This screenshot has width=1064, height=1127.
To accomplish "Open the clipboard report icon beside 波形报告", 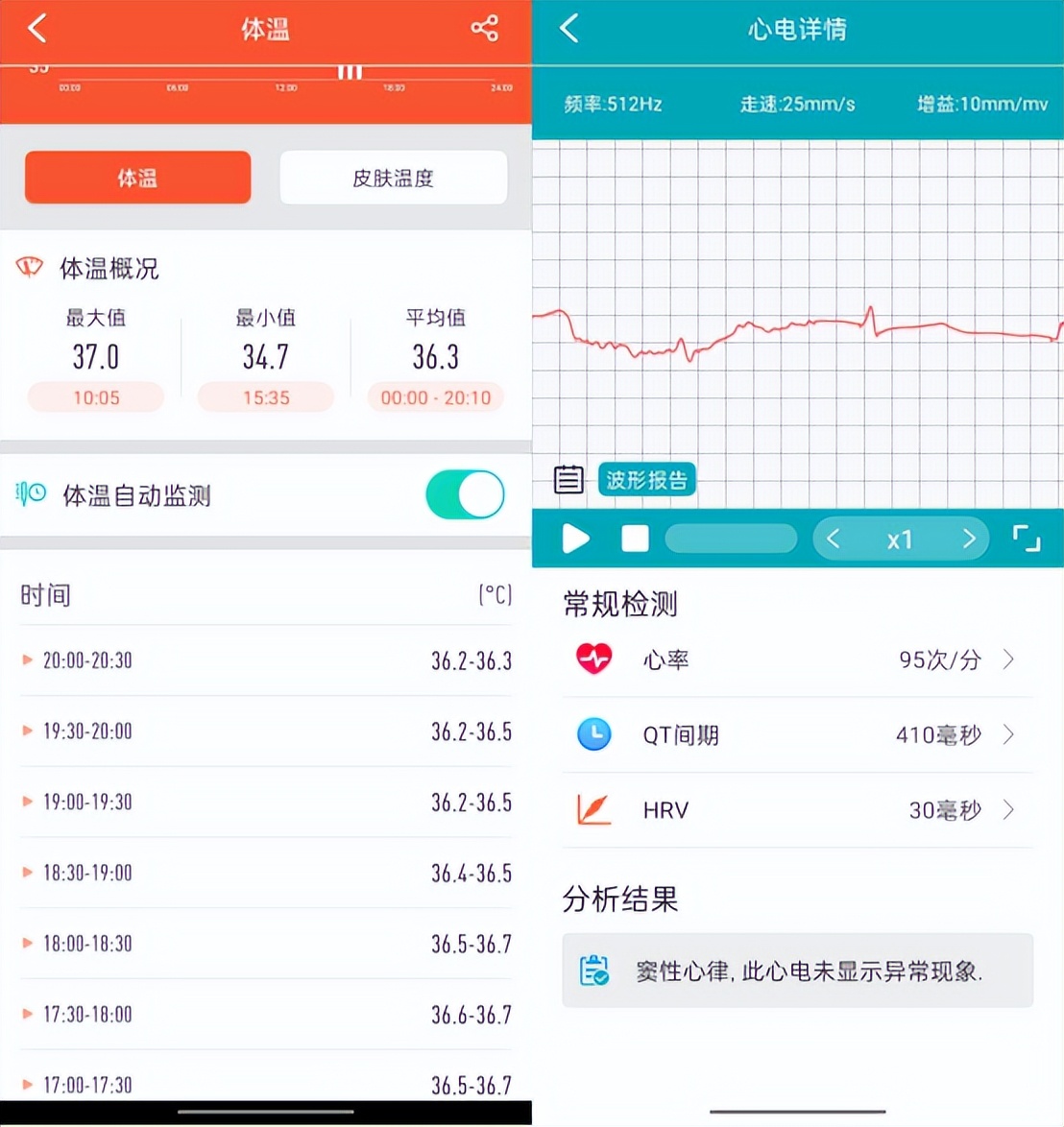I will tap(568, 479).
